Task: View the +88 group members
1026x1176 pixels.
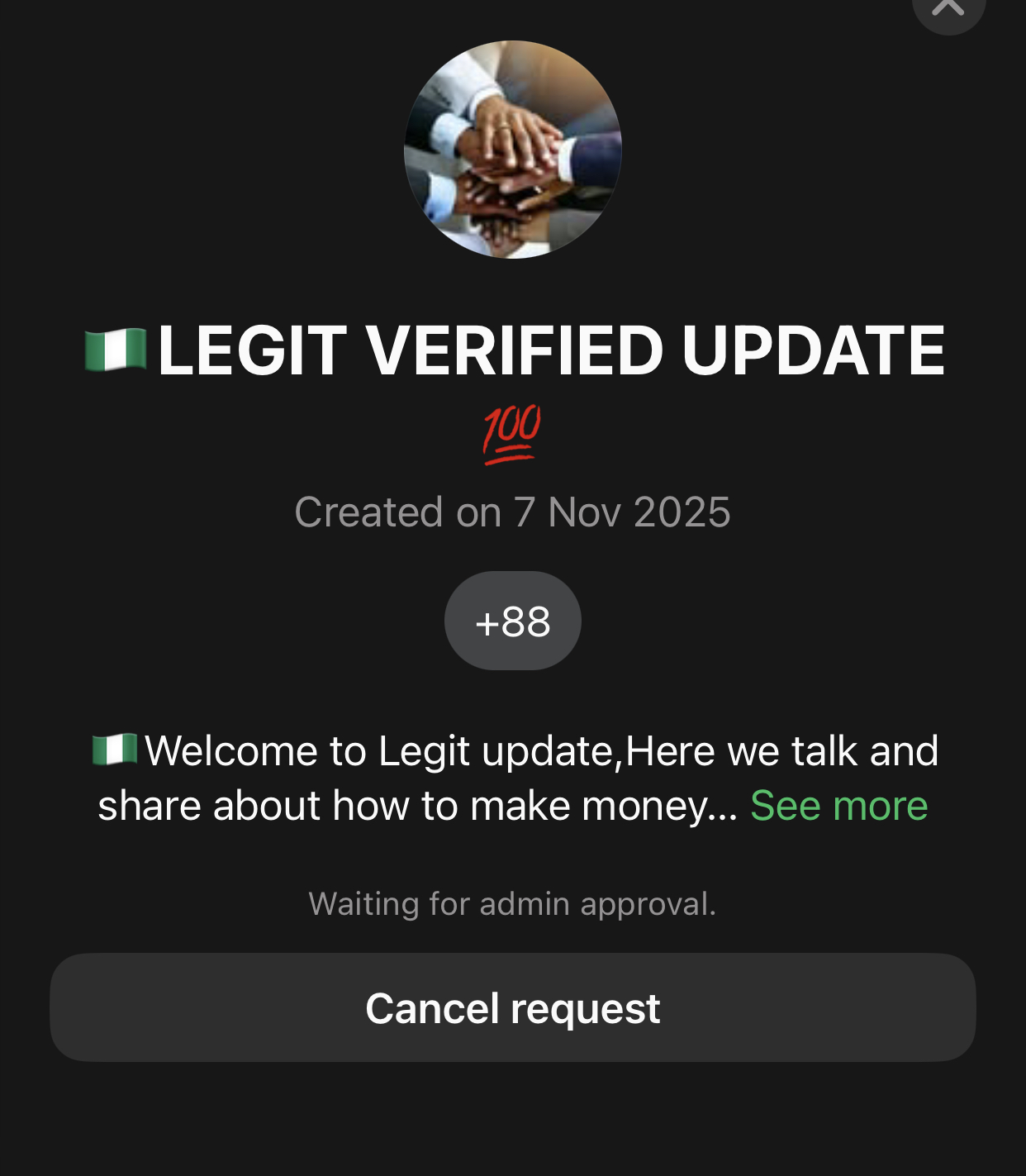Action: coord(512,621)
